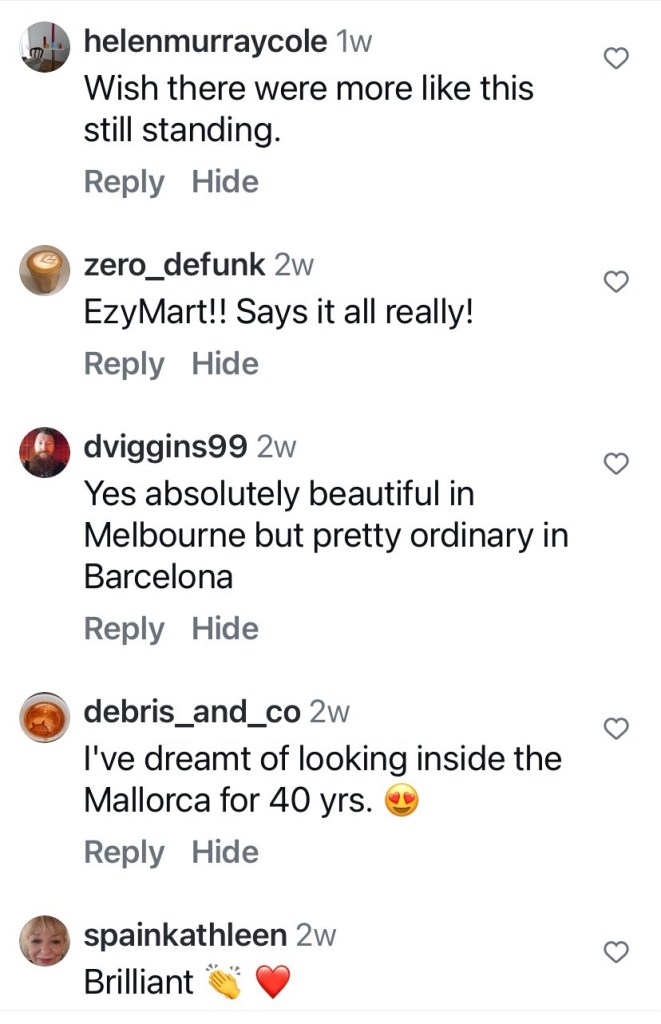Like zero_defunk's EzyMart comment
The height and width of the screenshot is (1024, 661).
pos(618,283)
